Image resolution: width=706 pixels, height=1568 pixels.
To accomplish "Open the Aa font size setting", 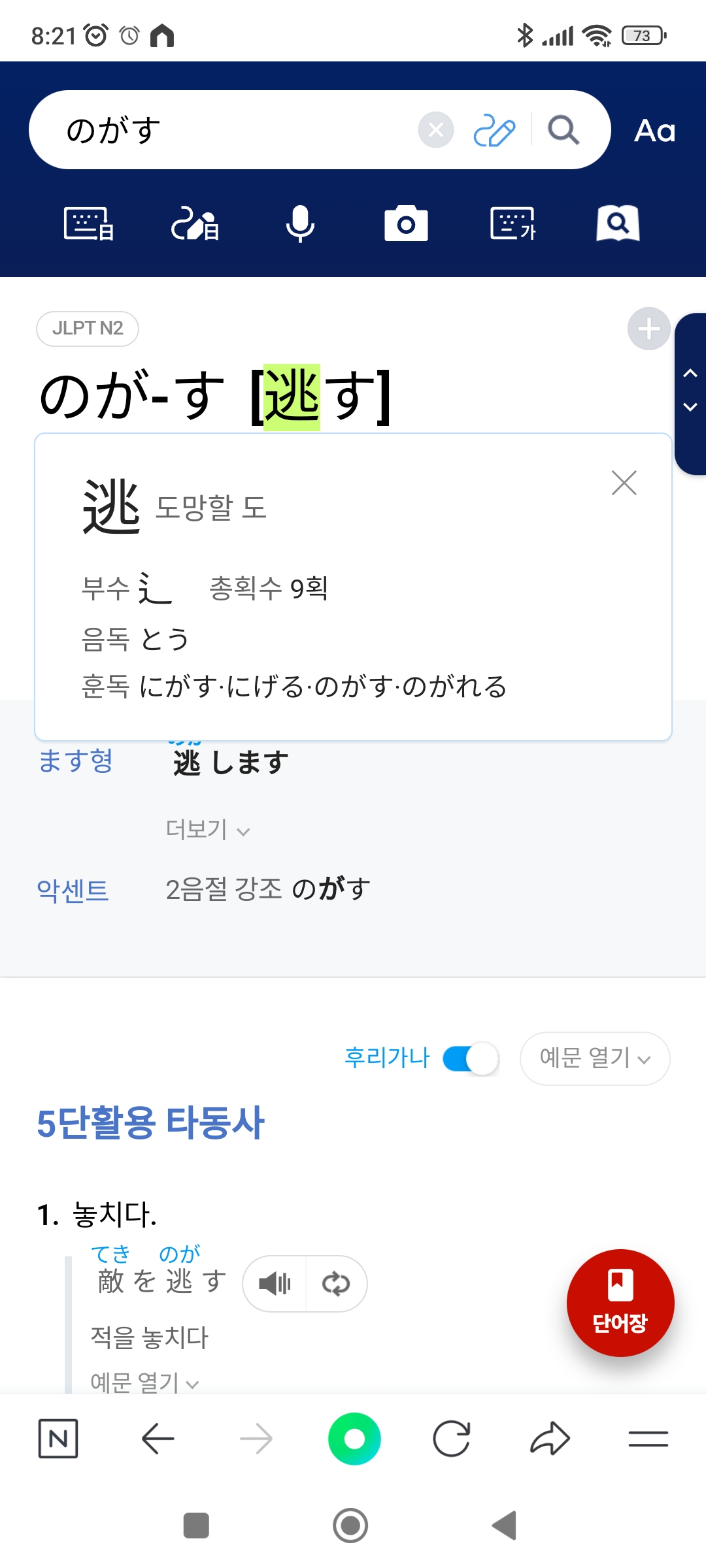I will click(654, 131).
